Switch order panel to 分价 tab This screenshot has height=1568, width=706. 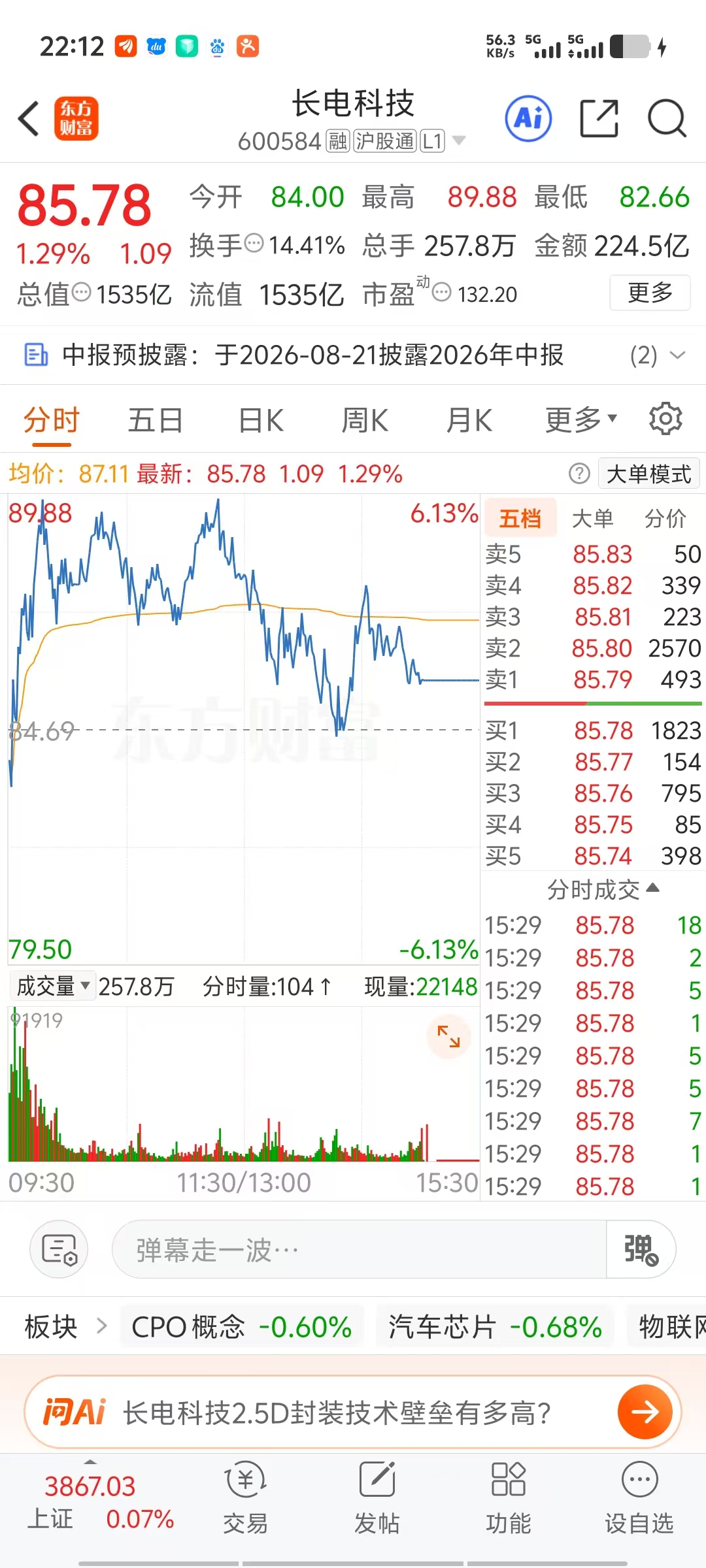coord(665,519)
